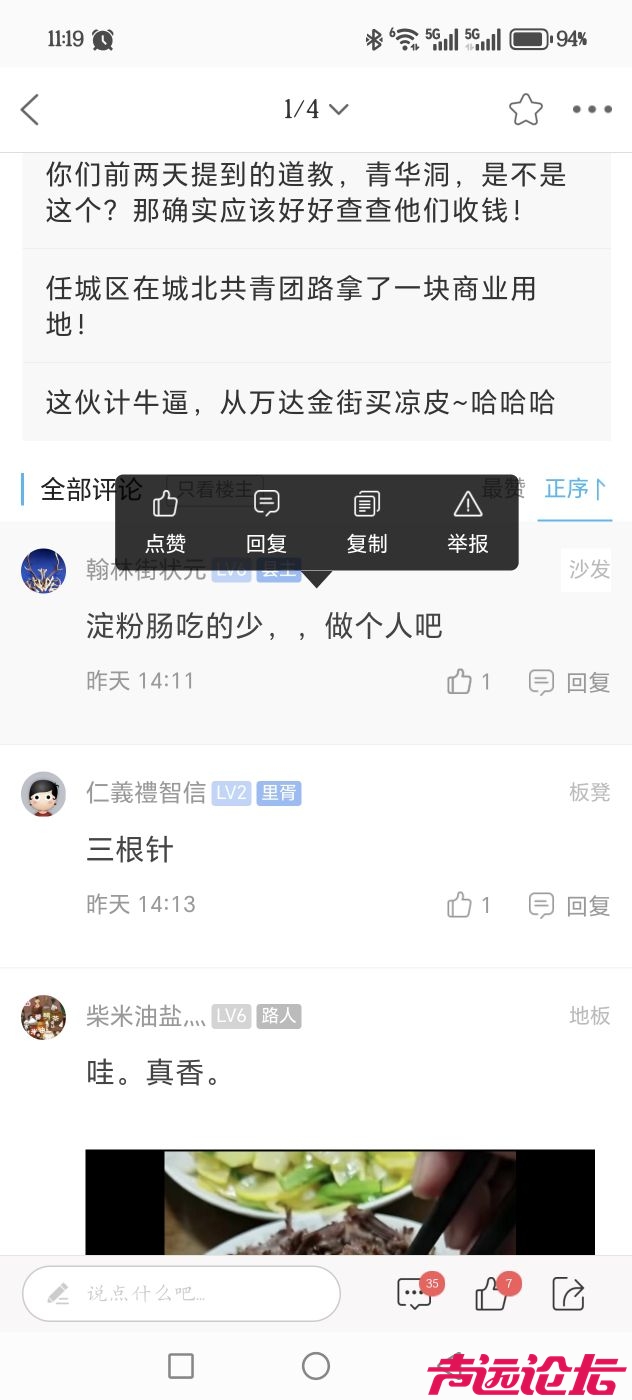
Task: Switch comment order with 正序
Action: point(575,489)
